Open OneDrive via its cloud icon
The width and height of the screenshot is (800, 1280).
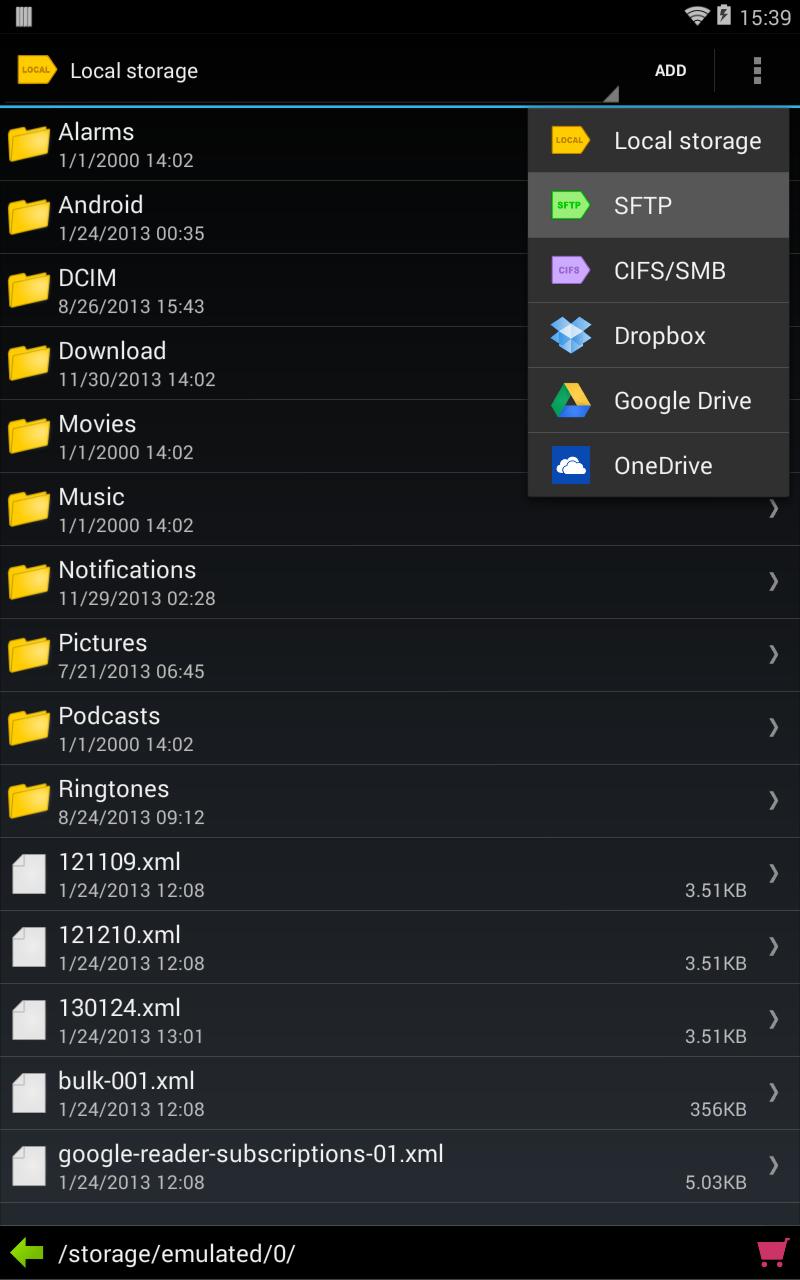(x=568, y=464)
